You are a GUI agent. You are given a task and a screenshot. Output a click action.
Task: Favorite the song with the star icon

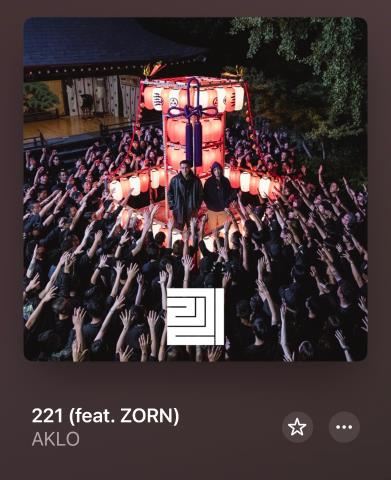click(297, 427)
